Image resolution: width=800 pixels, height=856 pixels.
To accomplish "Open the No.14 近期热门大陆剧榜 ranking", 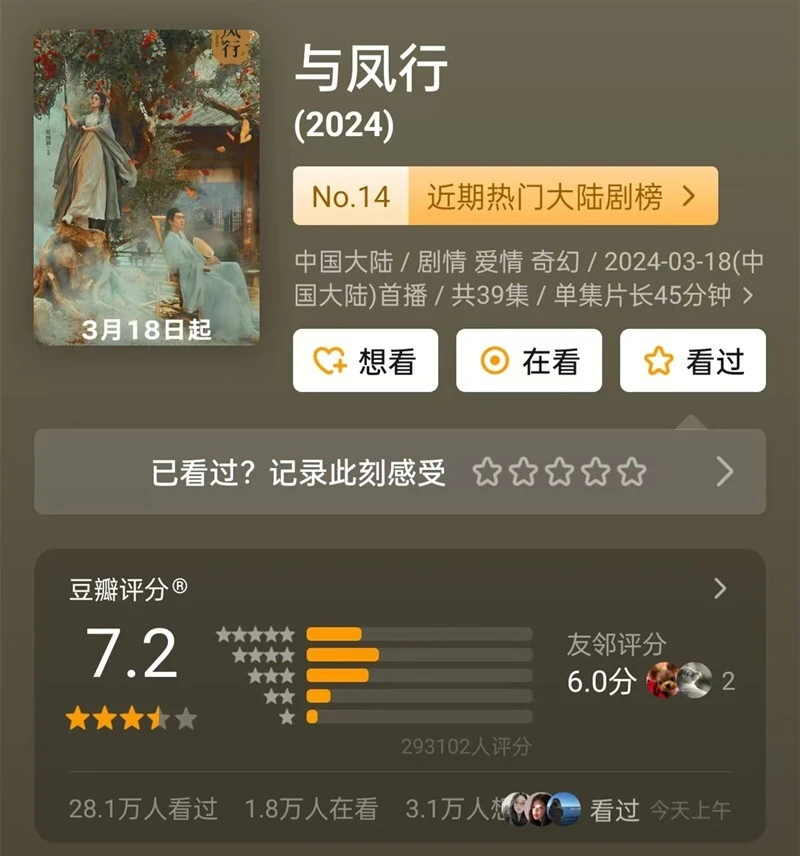I will click(x=505, y=196).
